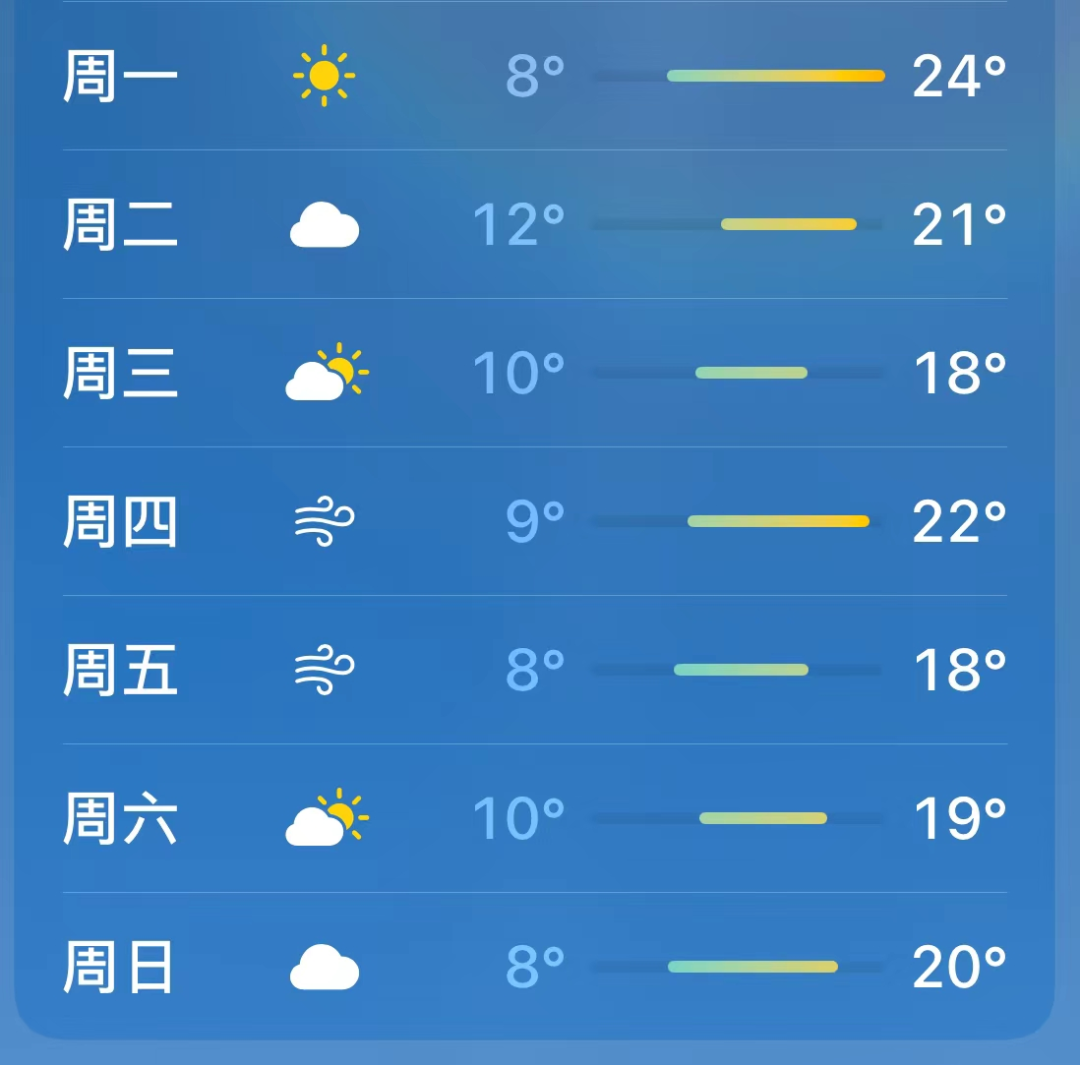Open 周五 forecast details
Screen dimensions: 1080x1065
click(534, 669)
